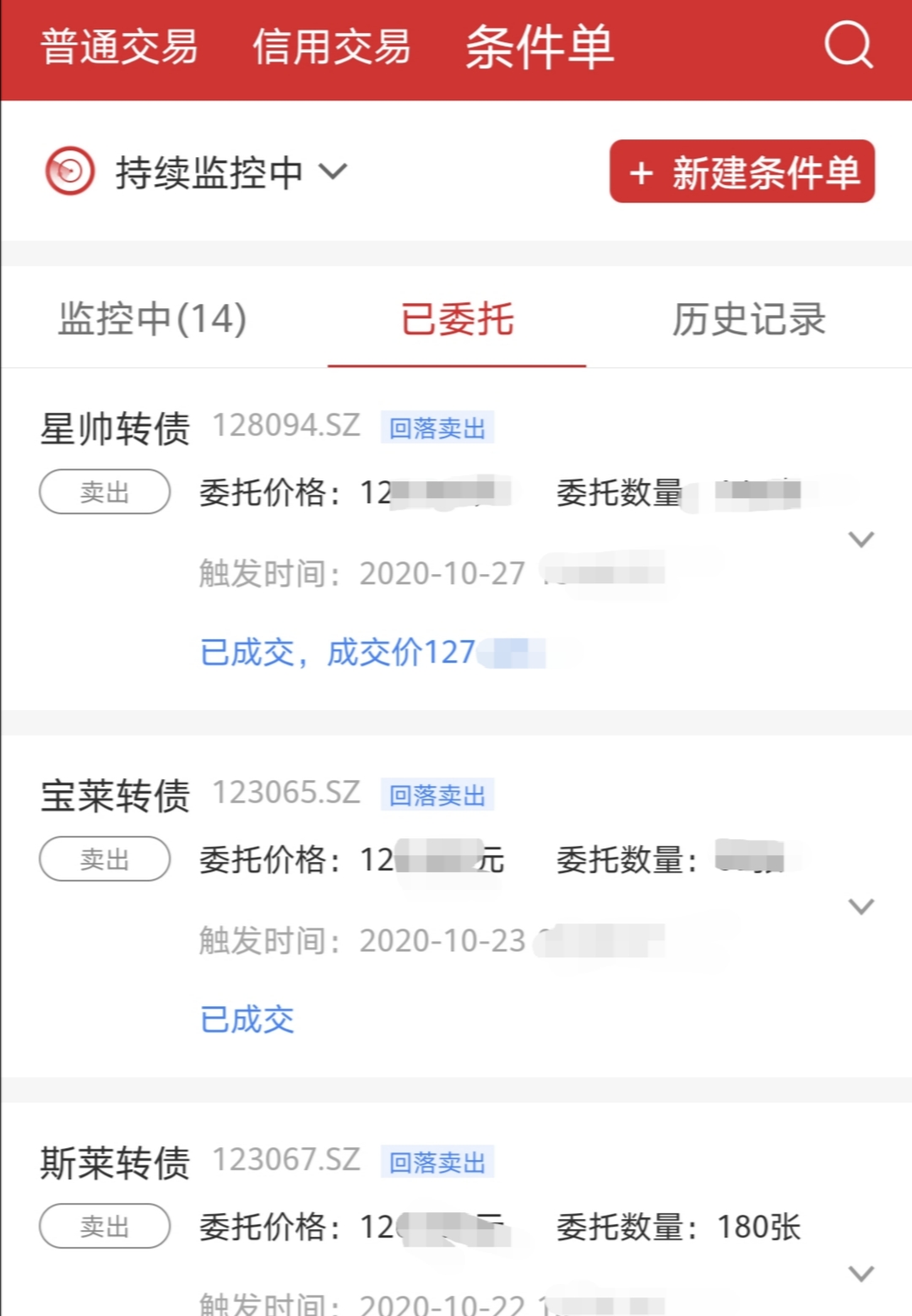Click the 卖出 badge on 宝莱转债
912x1316 pixels.
(103, 859)
